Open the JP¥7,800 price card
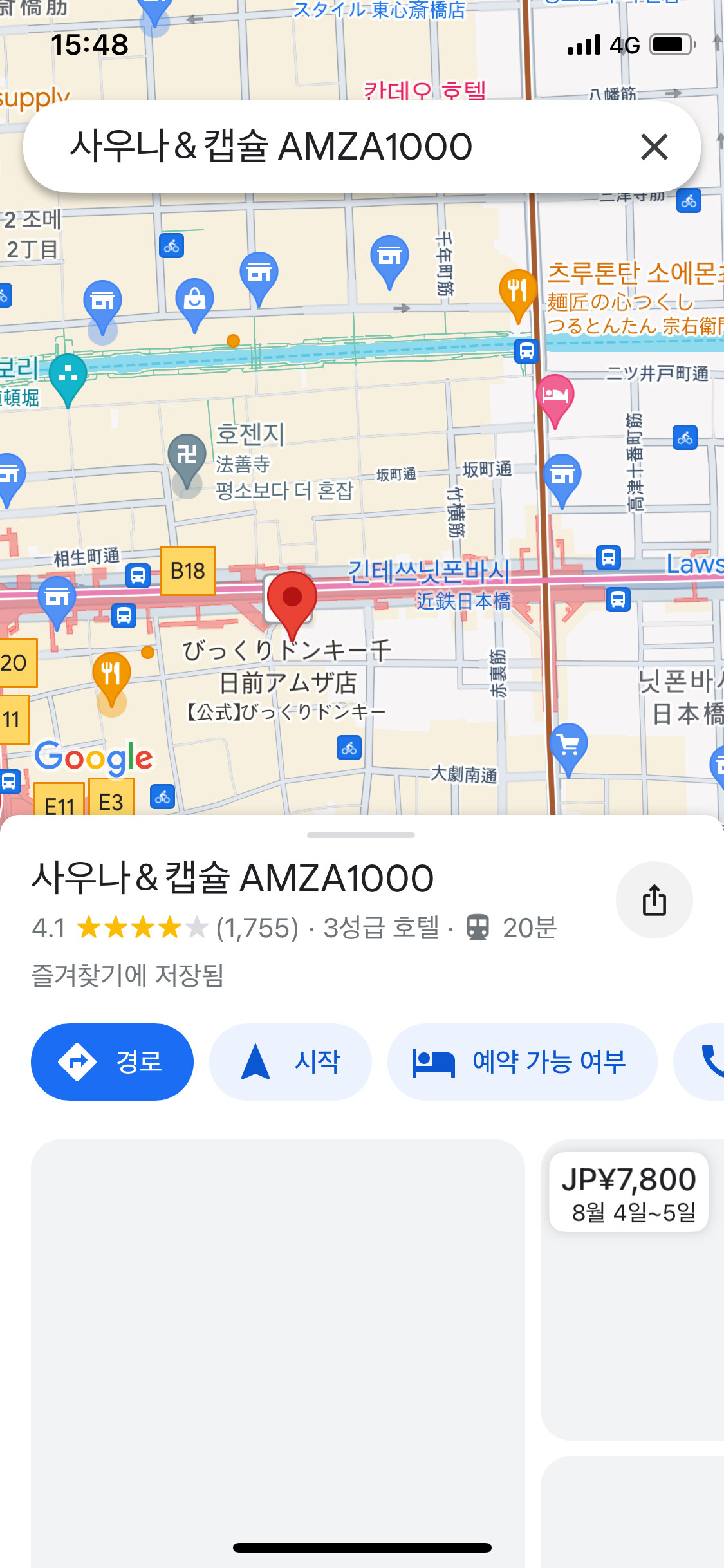 pyautogui.click(x=629, y=1193)
